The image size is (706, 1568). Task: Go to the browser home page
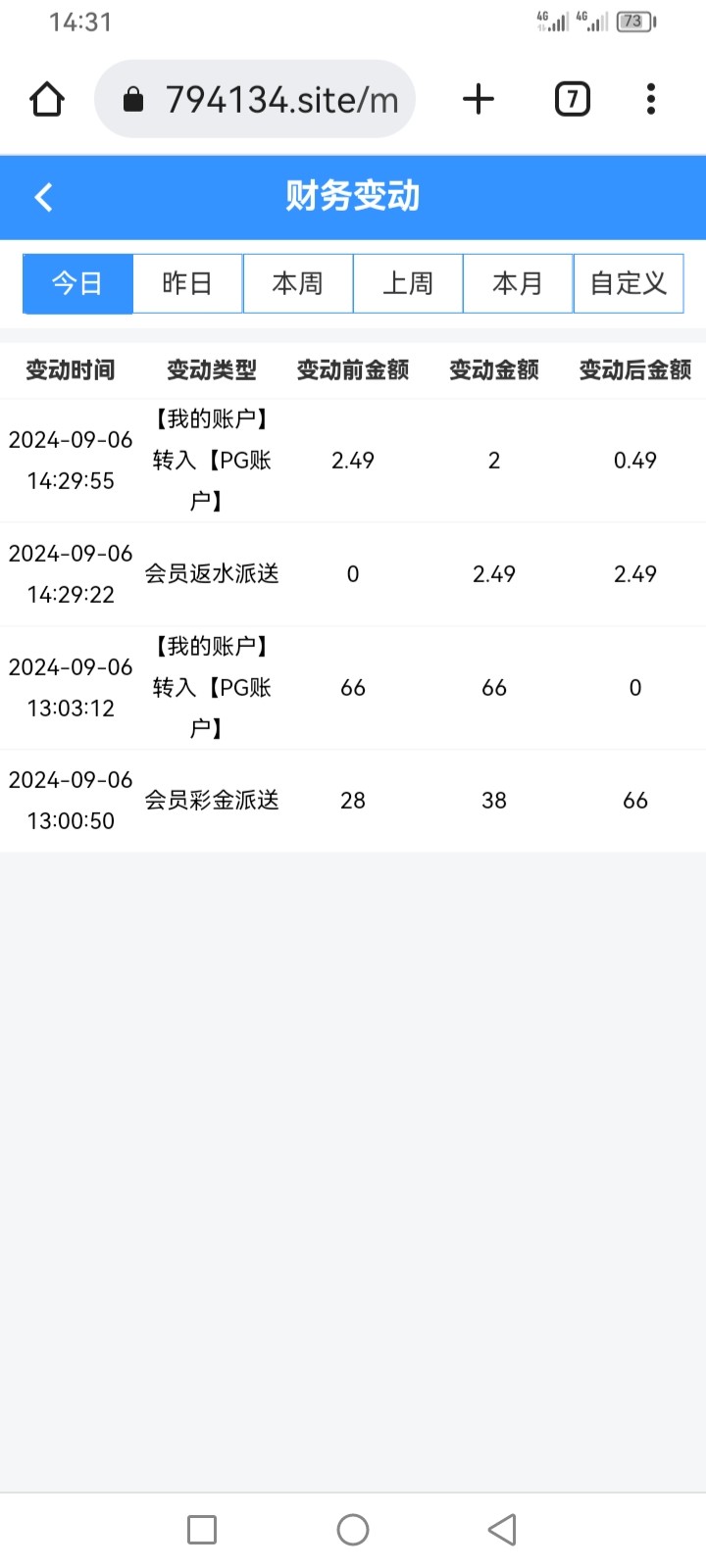[x=47, y=99]
